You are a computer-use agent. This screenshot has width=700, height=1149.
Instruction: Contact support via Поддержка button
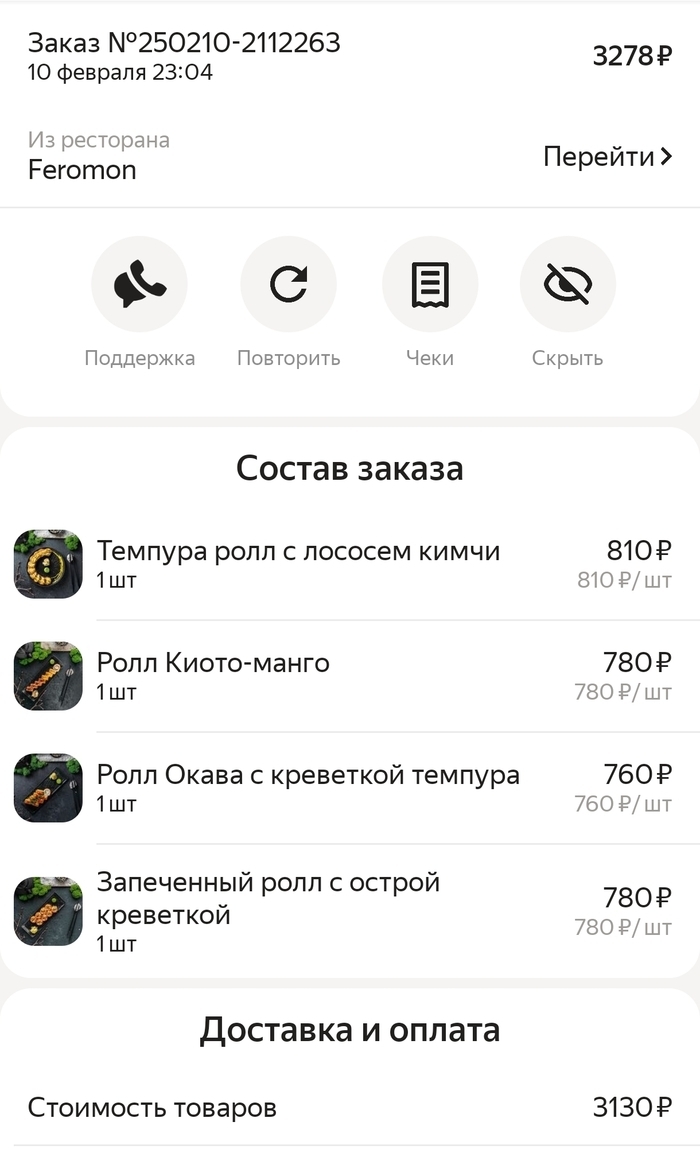tap(139, 285)
